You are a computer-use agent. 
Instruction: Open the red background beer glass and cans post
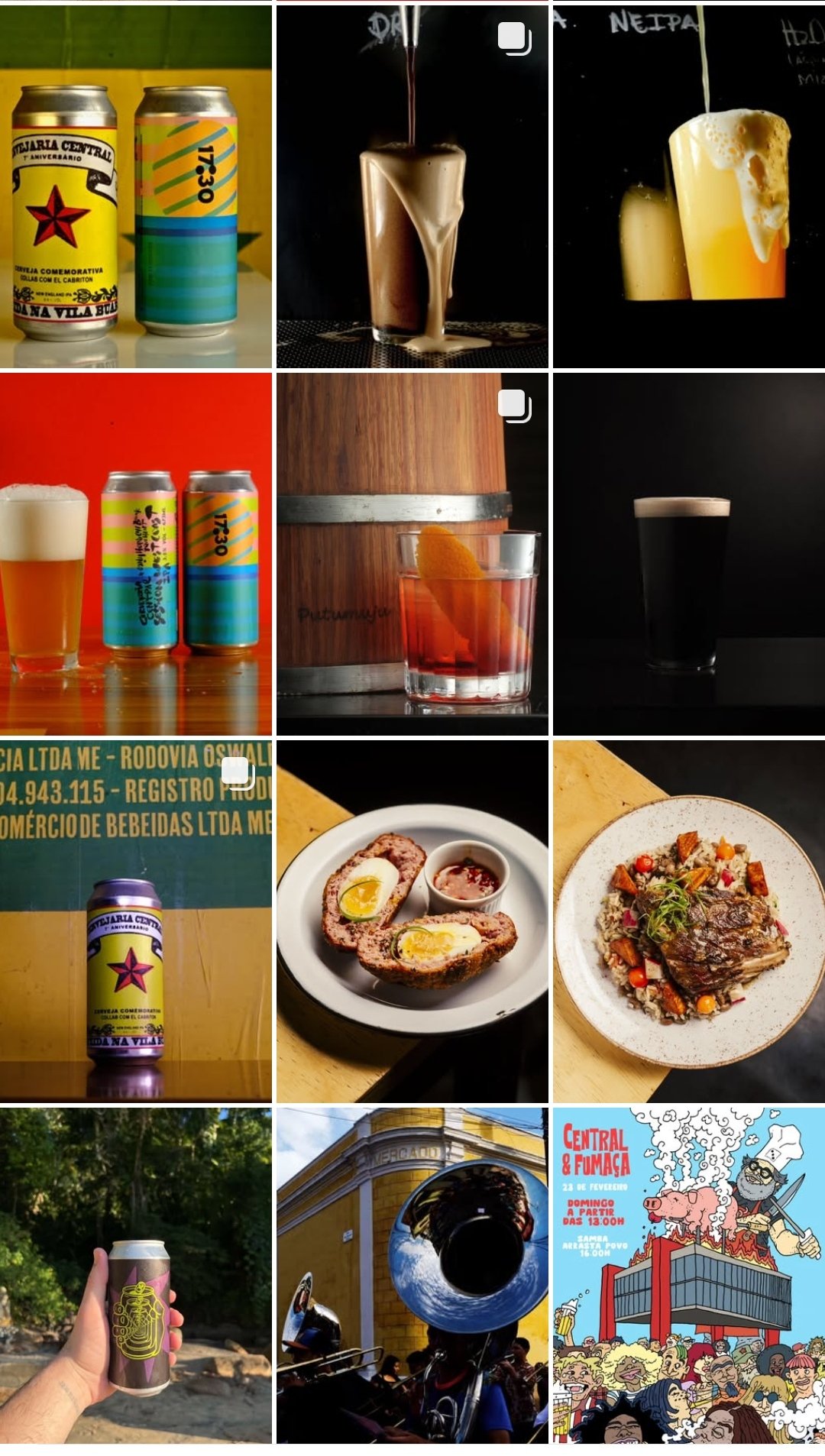pos(135,554)
